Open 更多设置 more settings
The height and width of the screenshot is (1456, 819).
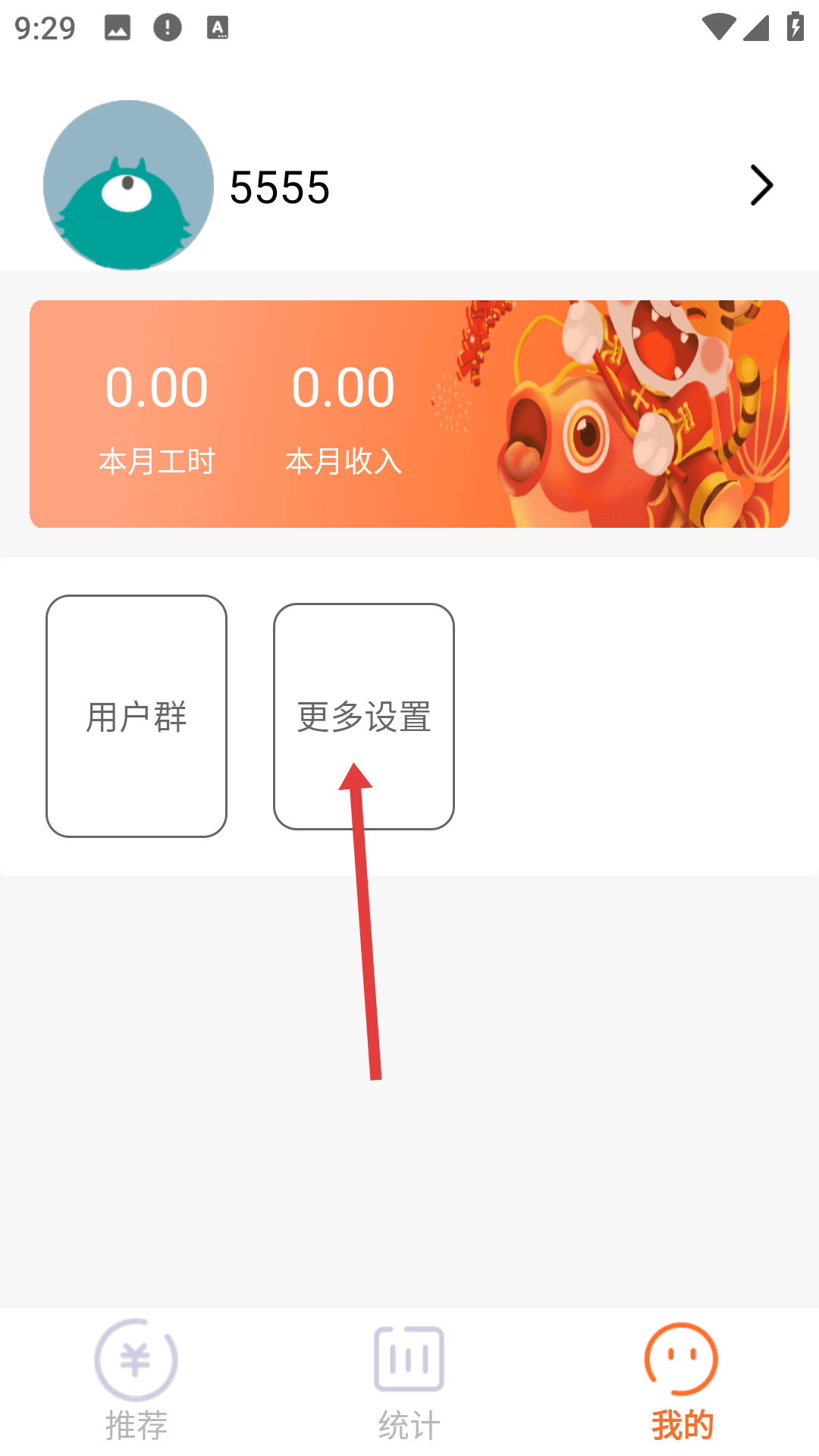(364, 716)
